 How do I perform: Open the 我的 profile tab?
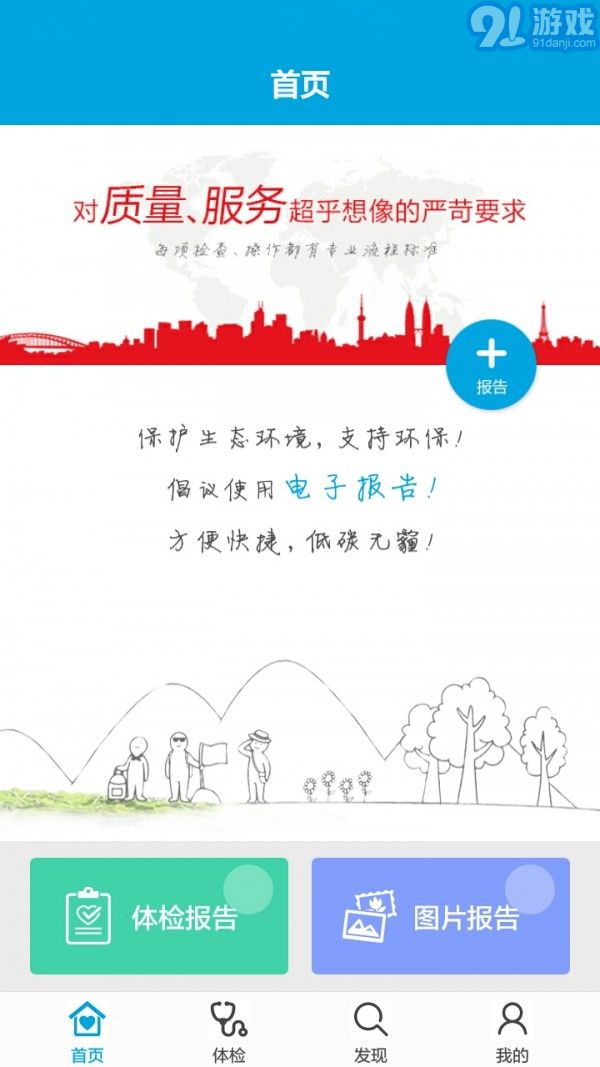click(512, 1030)
